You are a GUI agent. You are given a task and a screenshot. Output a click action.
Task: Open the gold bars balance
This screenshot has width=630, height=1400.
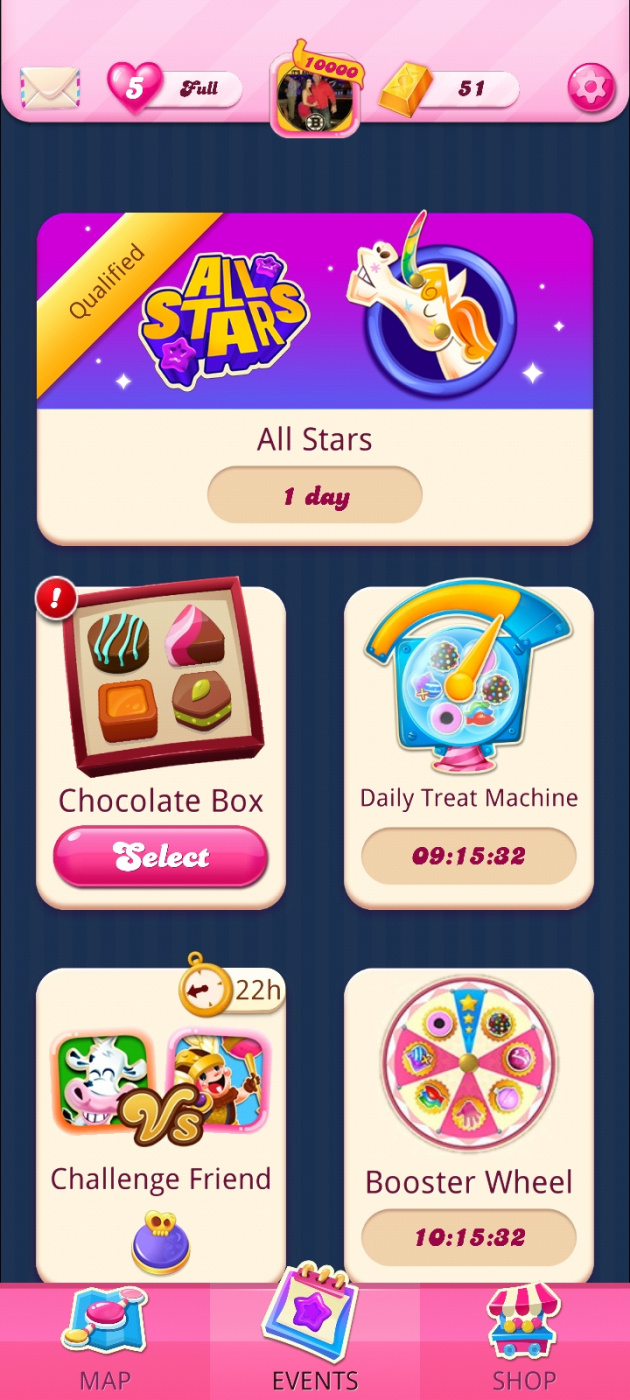450,89
